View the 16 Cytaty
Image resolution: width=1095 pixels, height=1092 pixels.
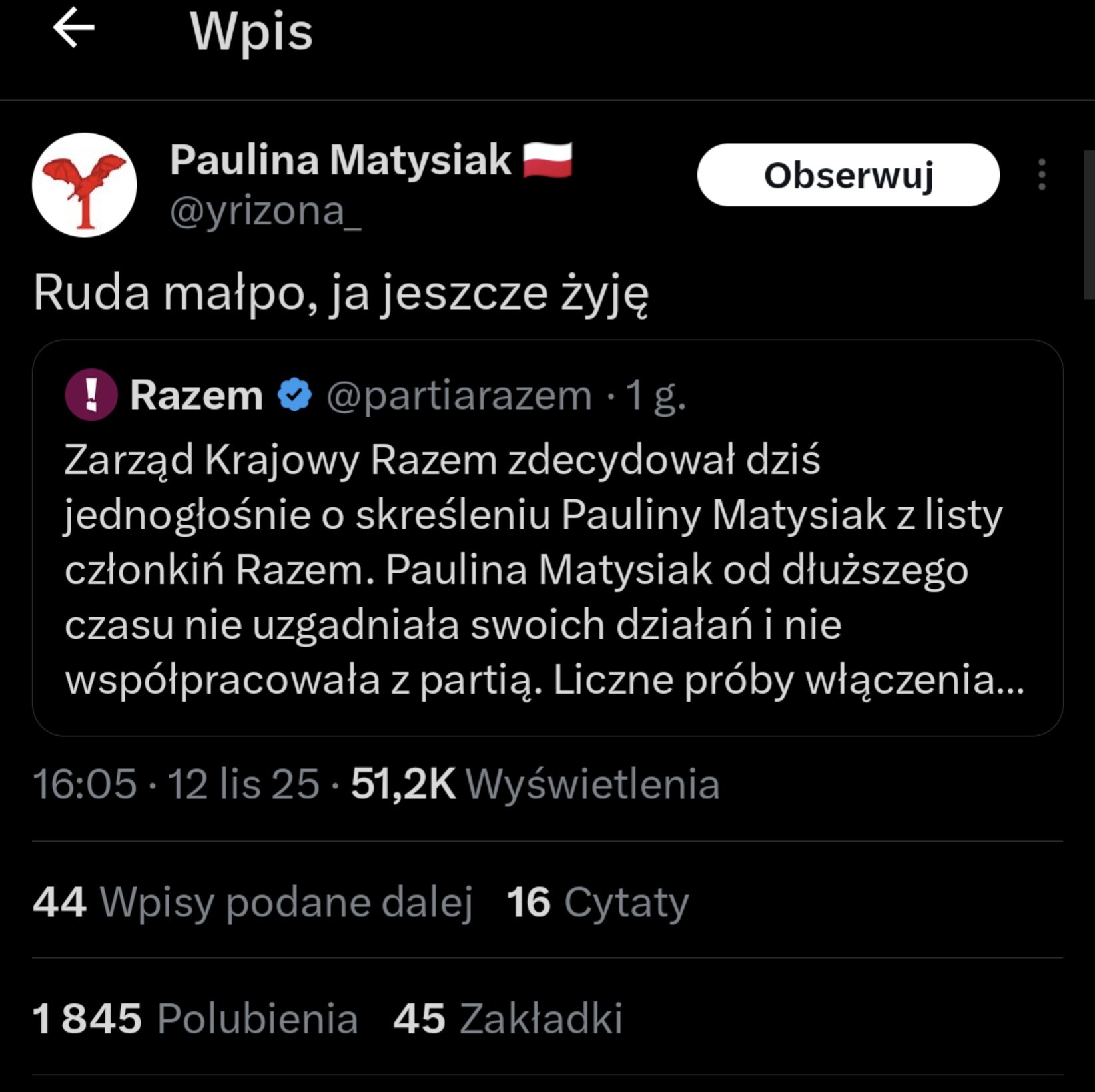597,902
